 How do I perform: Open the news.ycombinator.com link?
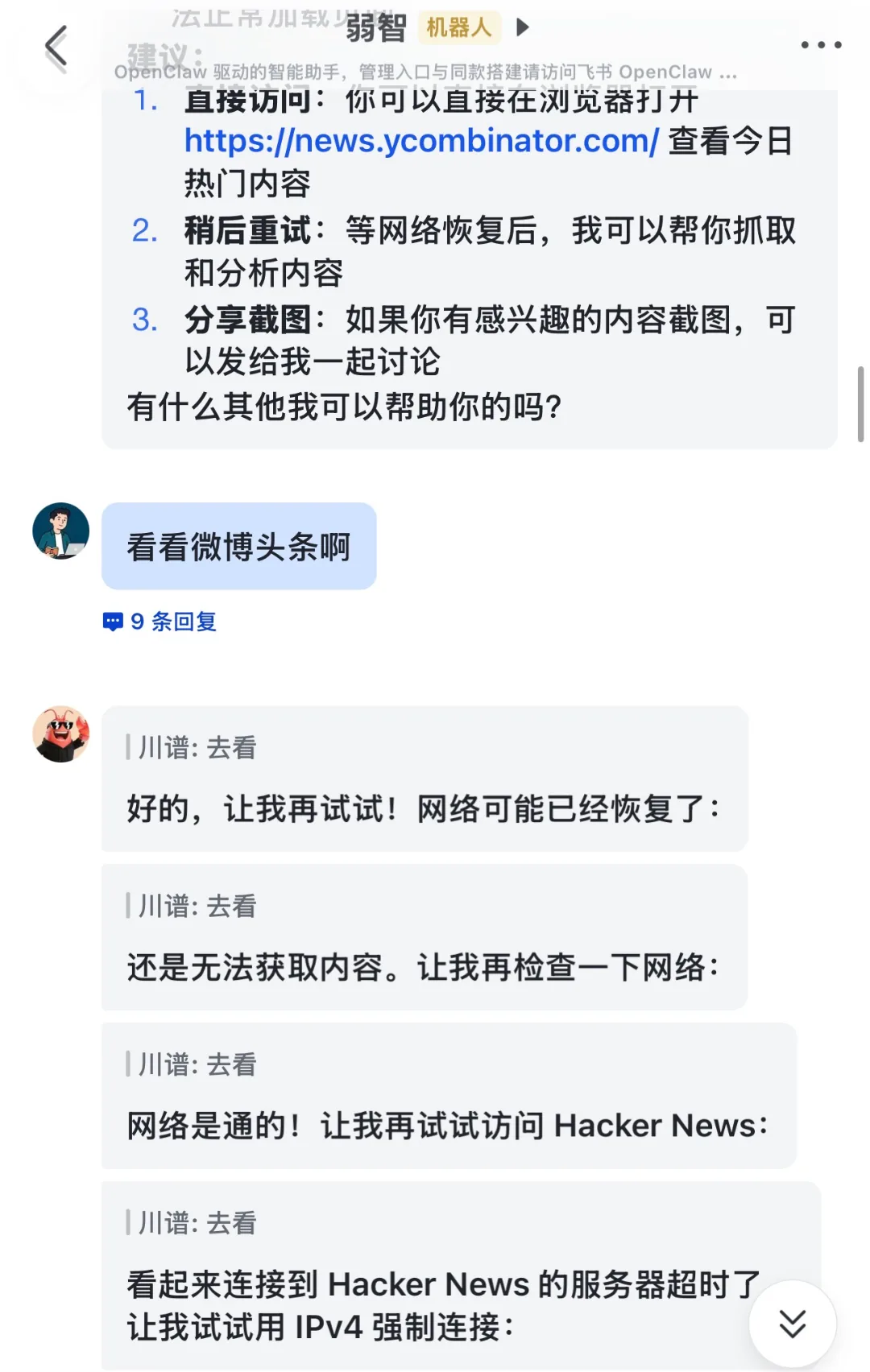[x=421, y=141]
